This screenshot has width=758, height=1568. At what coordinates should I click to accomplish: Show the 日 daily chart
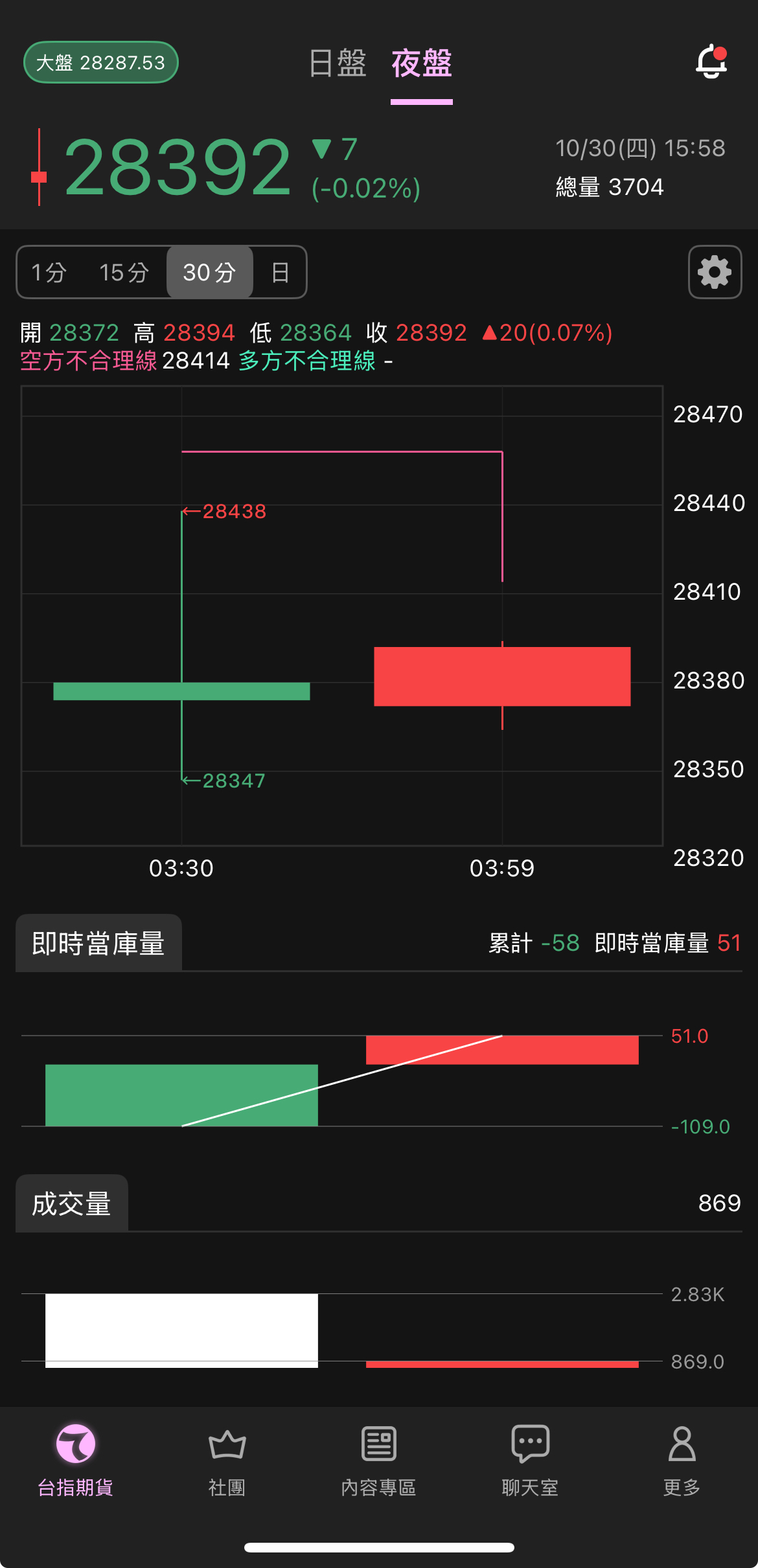tap(280, 273)
